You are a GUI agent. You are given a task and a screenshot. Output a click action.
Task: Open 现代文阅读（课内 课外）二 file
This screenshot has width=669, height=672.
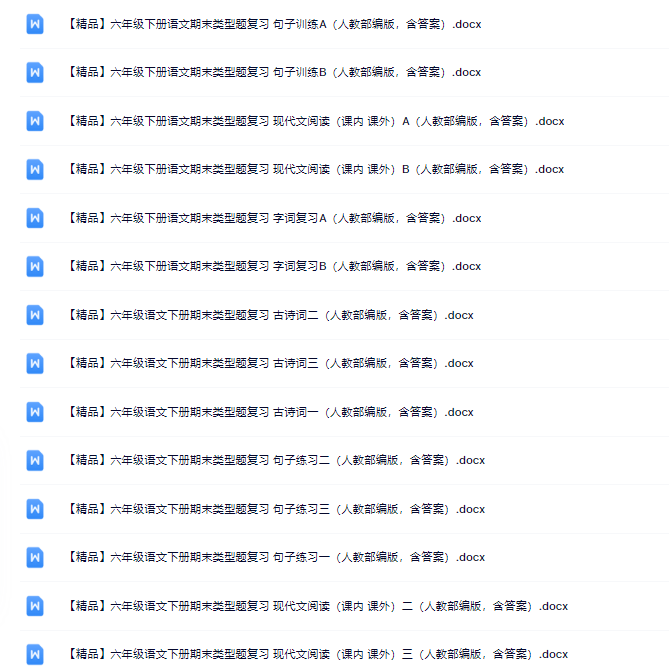click(x=317, y=606)
